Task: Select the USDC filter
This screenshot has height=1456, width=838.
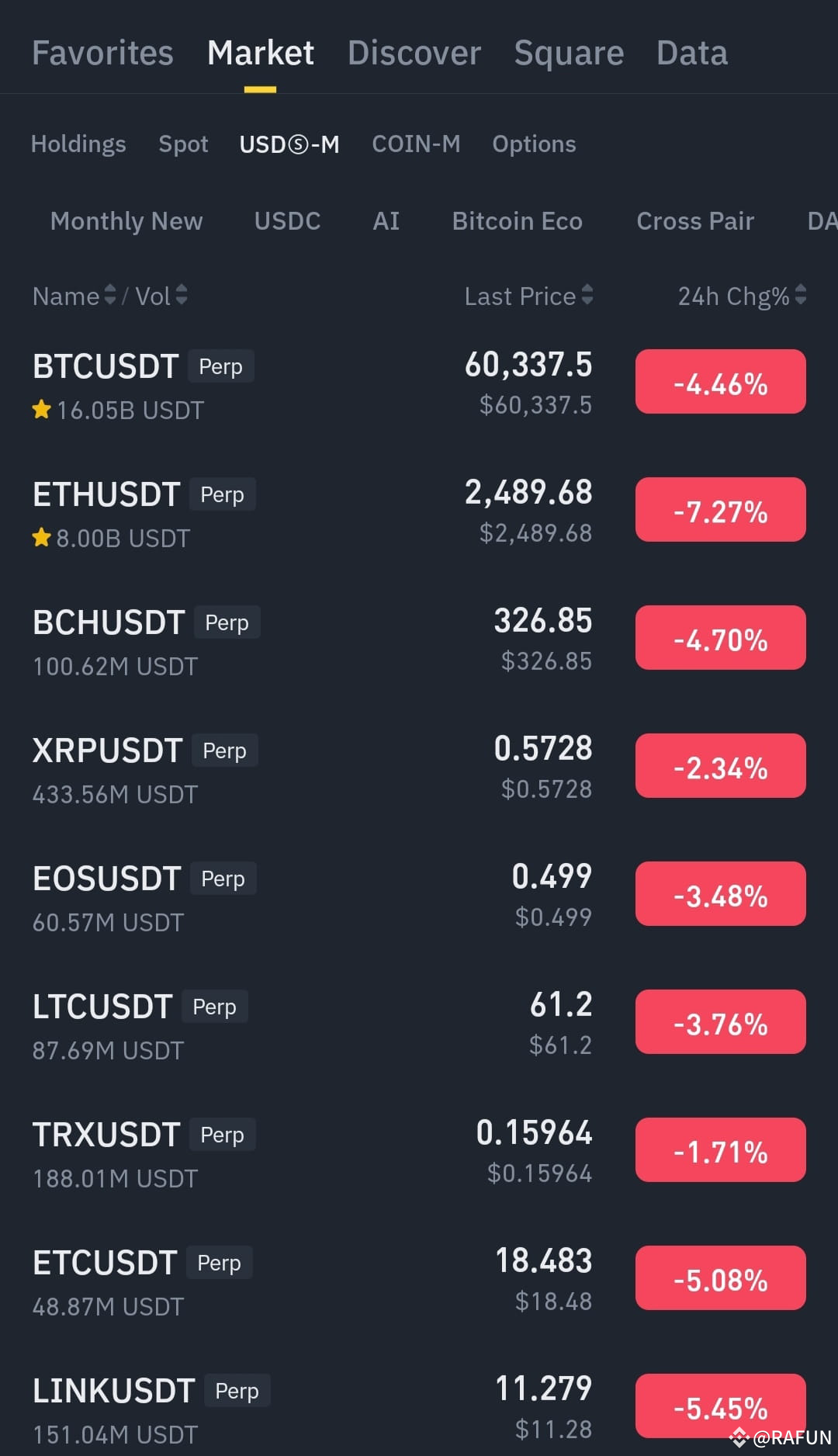Action: (x=287, y=221)
